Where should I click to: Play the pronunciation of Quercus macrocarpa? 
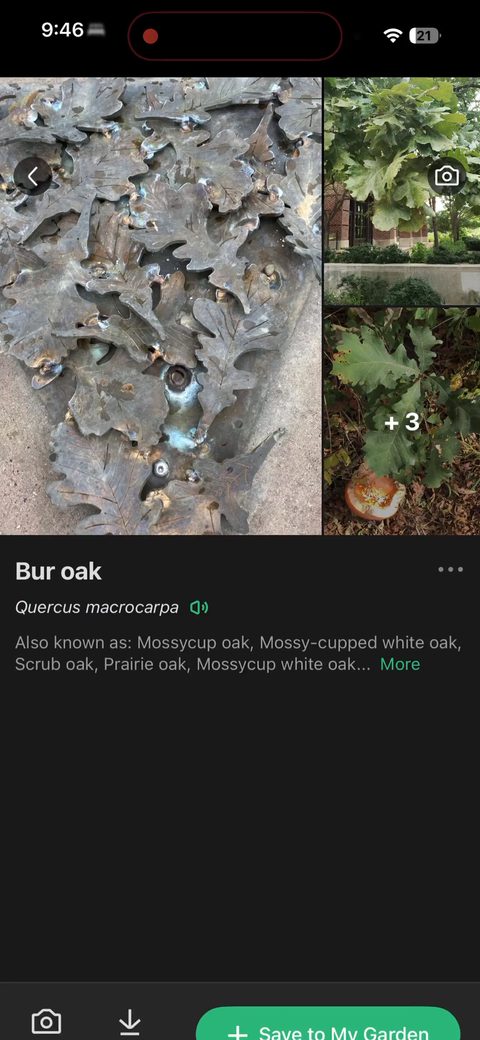point(199,607)
